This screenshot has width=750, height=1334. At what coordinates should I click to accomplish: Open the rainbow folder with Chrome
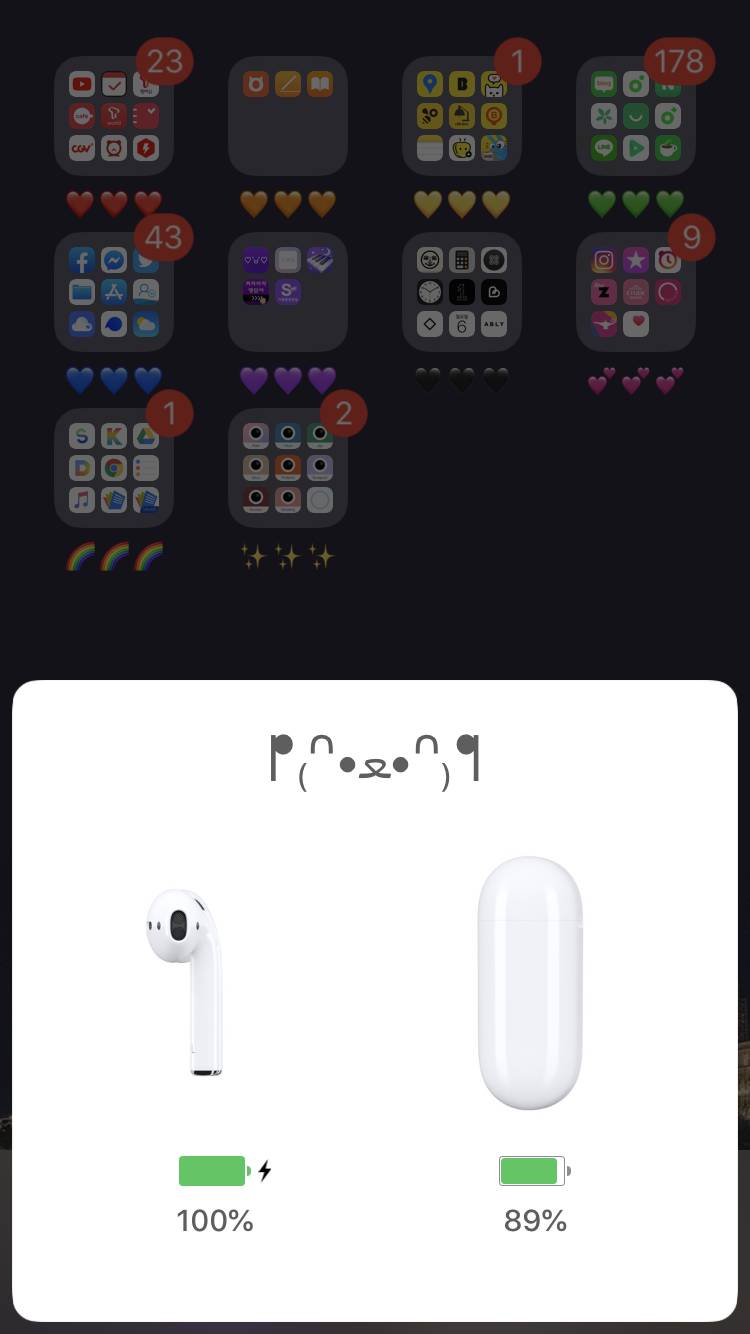coord(114,467)
